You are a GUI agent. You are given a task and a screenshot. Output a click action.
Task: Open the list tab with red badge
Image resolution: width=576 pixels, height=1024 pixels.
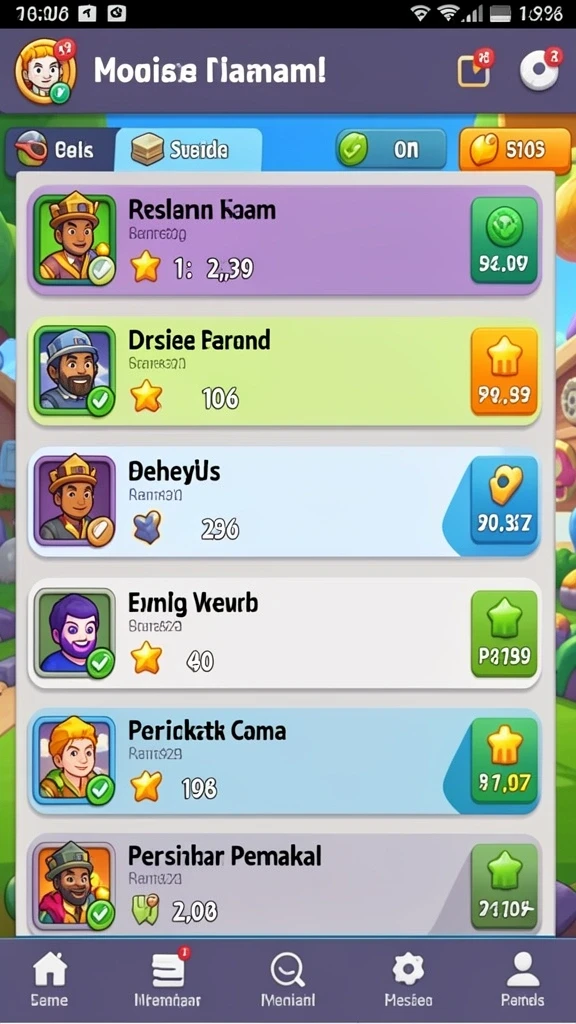(x=168, y=978)
